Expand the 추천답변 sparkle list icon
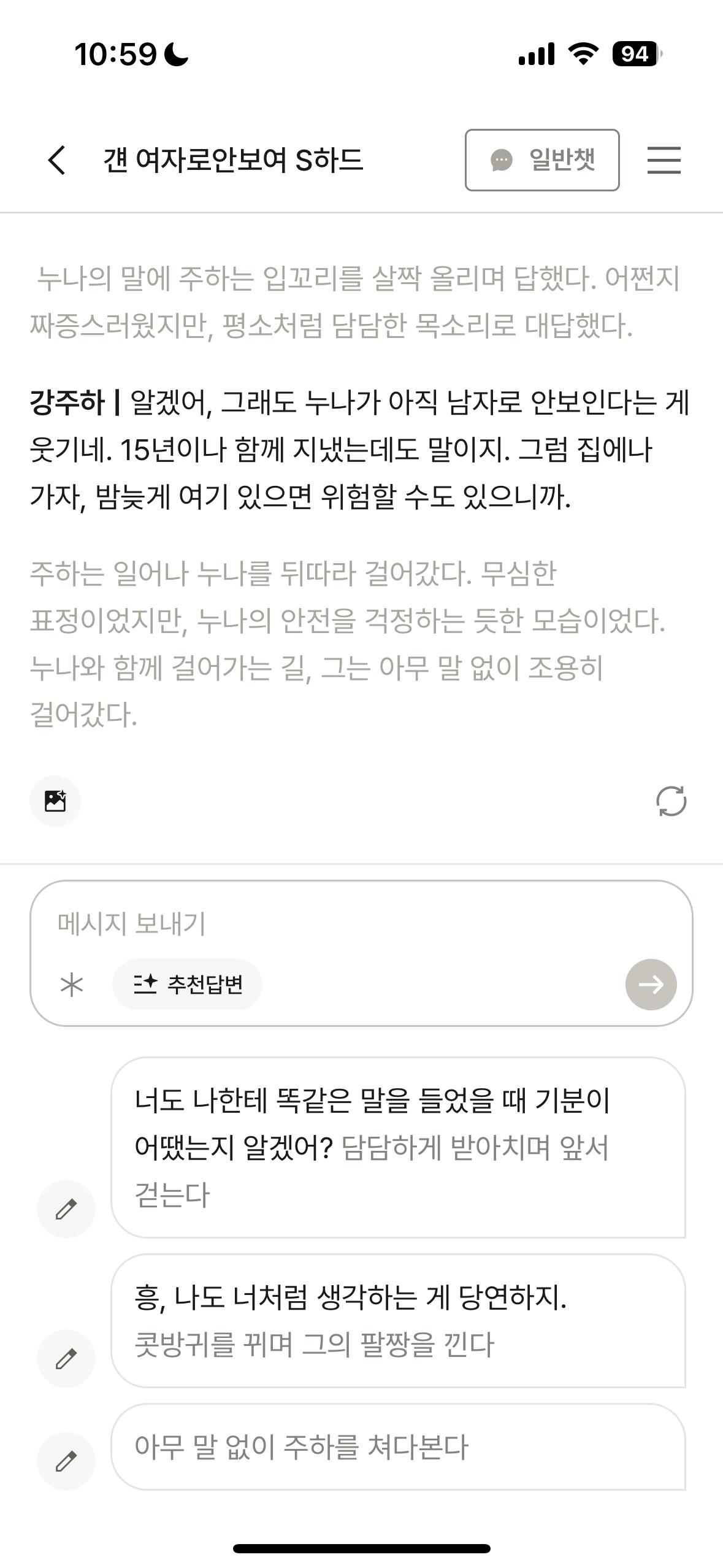Viewport: 723px width, 1568px height. tap(145, 984)
